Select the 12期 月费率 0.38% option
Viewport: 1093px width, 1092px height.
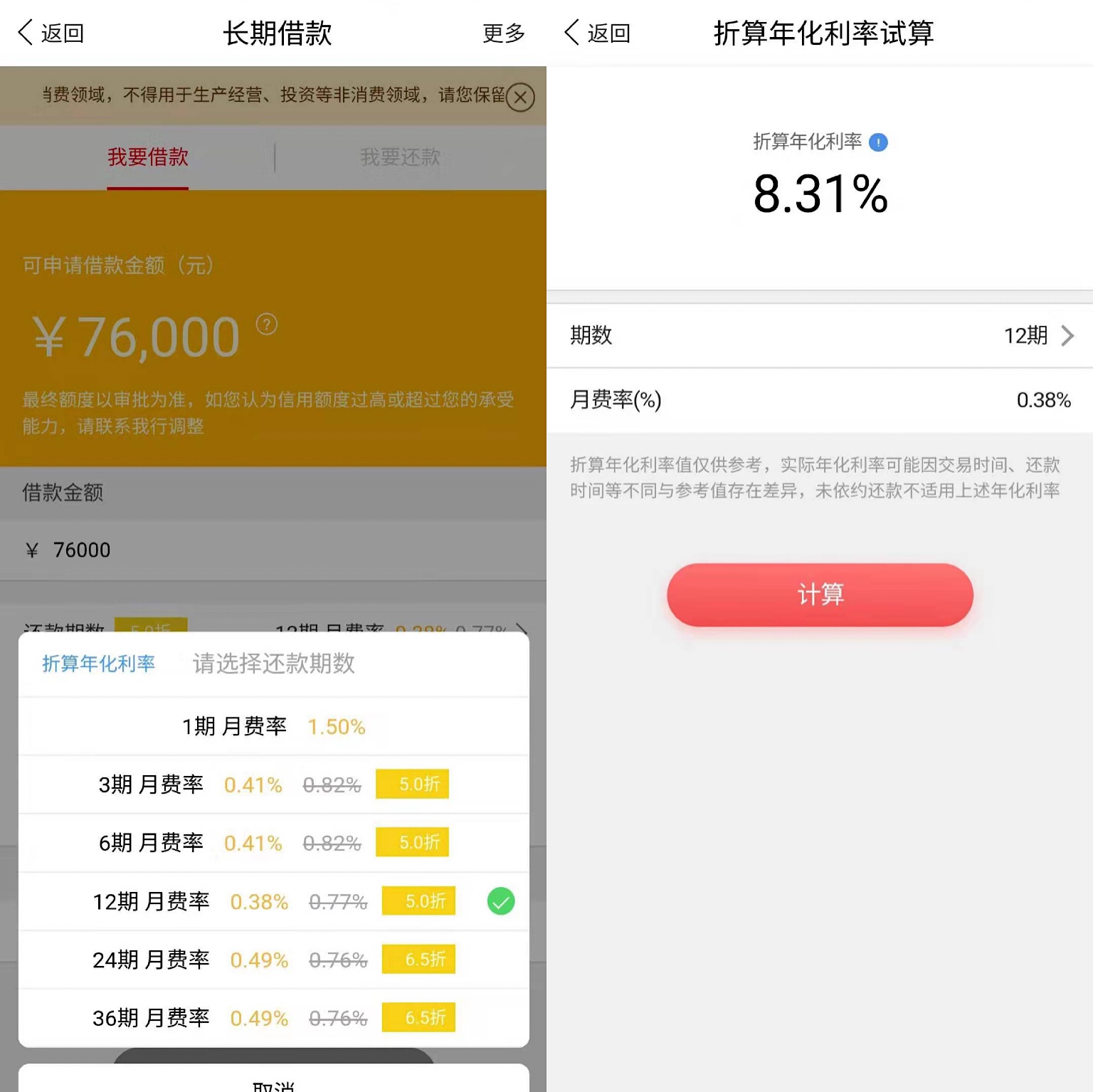273,901
